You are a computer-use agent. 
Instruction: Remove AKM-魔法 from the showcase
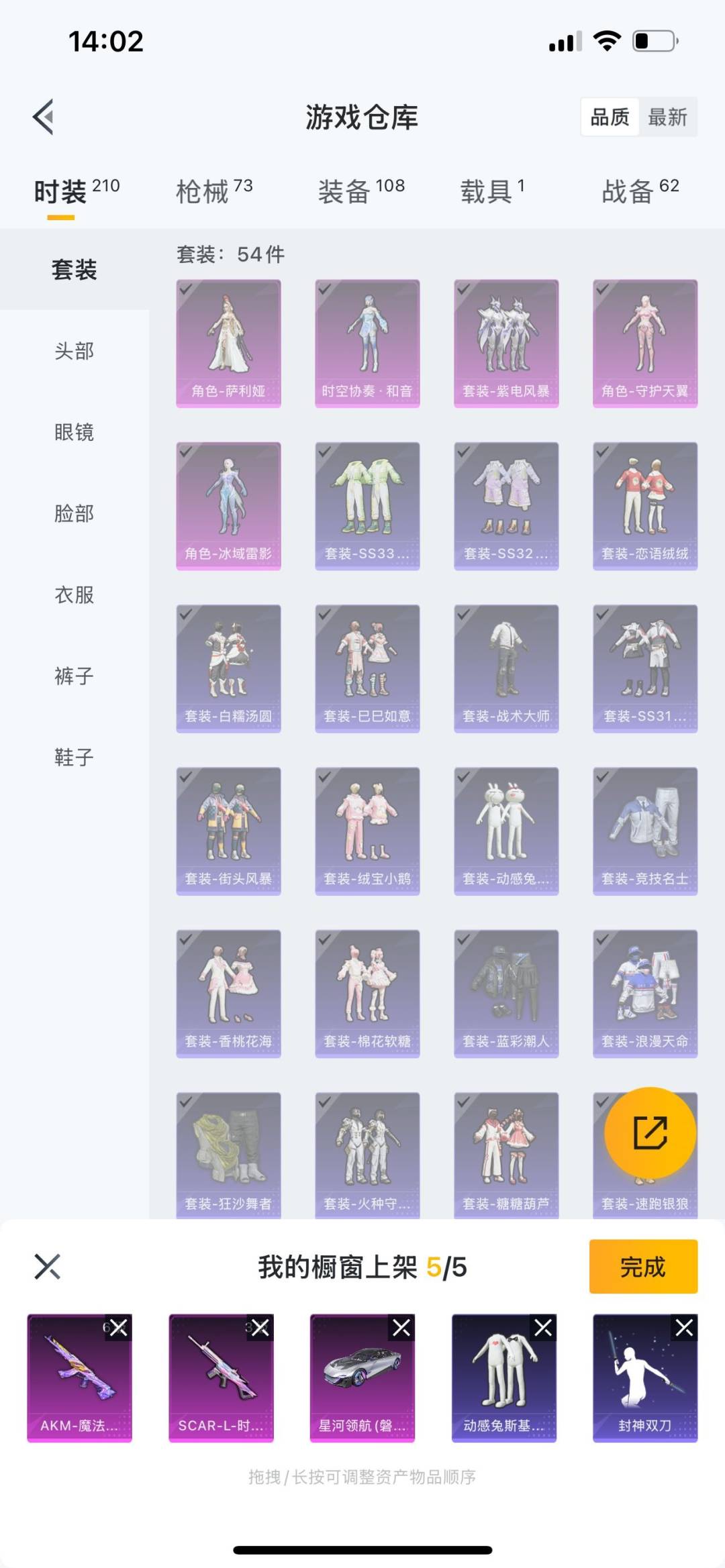point(119,1328)
